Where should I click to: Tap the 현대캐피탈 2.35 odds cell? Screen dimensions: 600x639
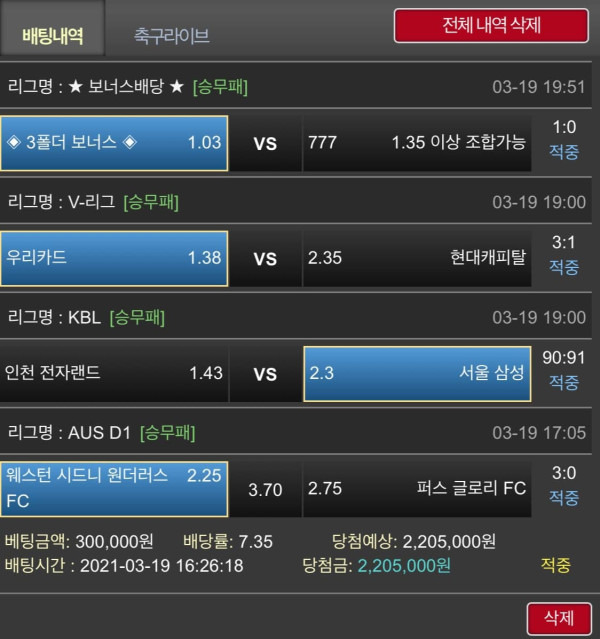pos(416,258)
